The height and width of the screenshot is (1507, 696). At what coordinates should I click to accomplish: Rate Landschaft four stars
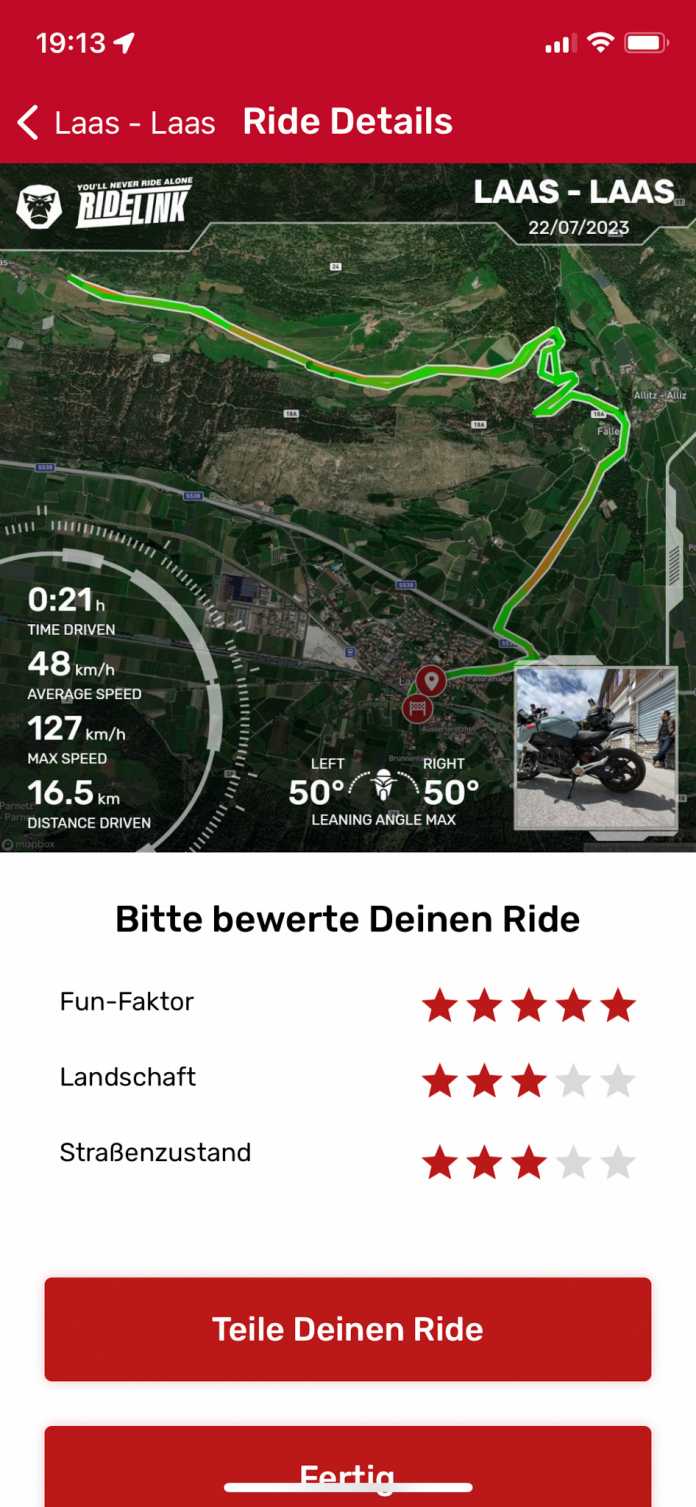(x=574, y=1081)
